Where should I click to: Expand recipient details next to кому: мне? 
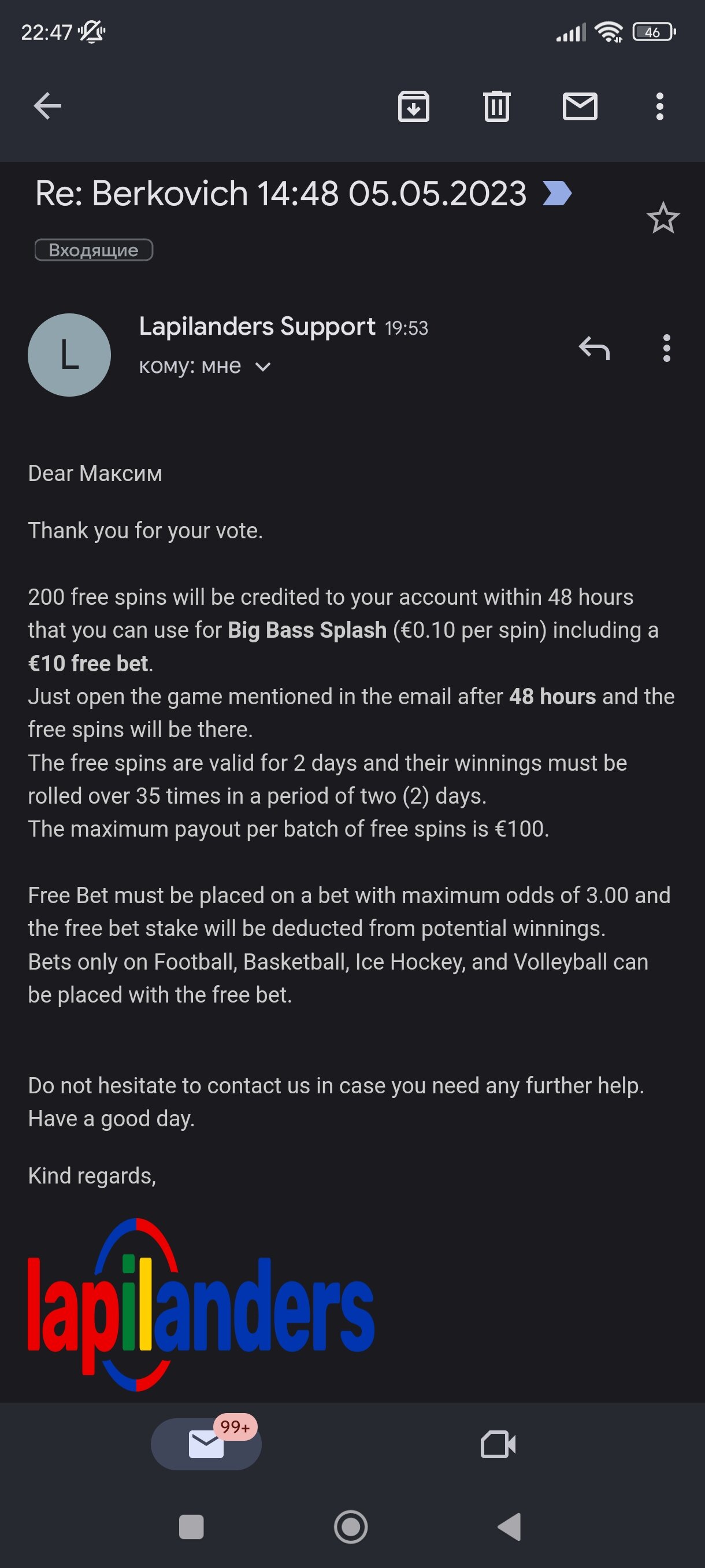[x=263, y=367]
